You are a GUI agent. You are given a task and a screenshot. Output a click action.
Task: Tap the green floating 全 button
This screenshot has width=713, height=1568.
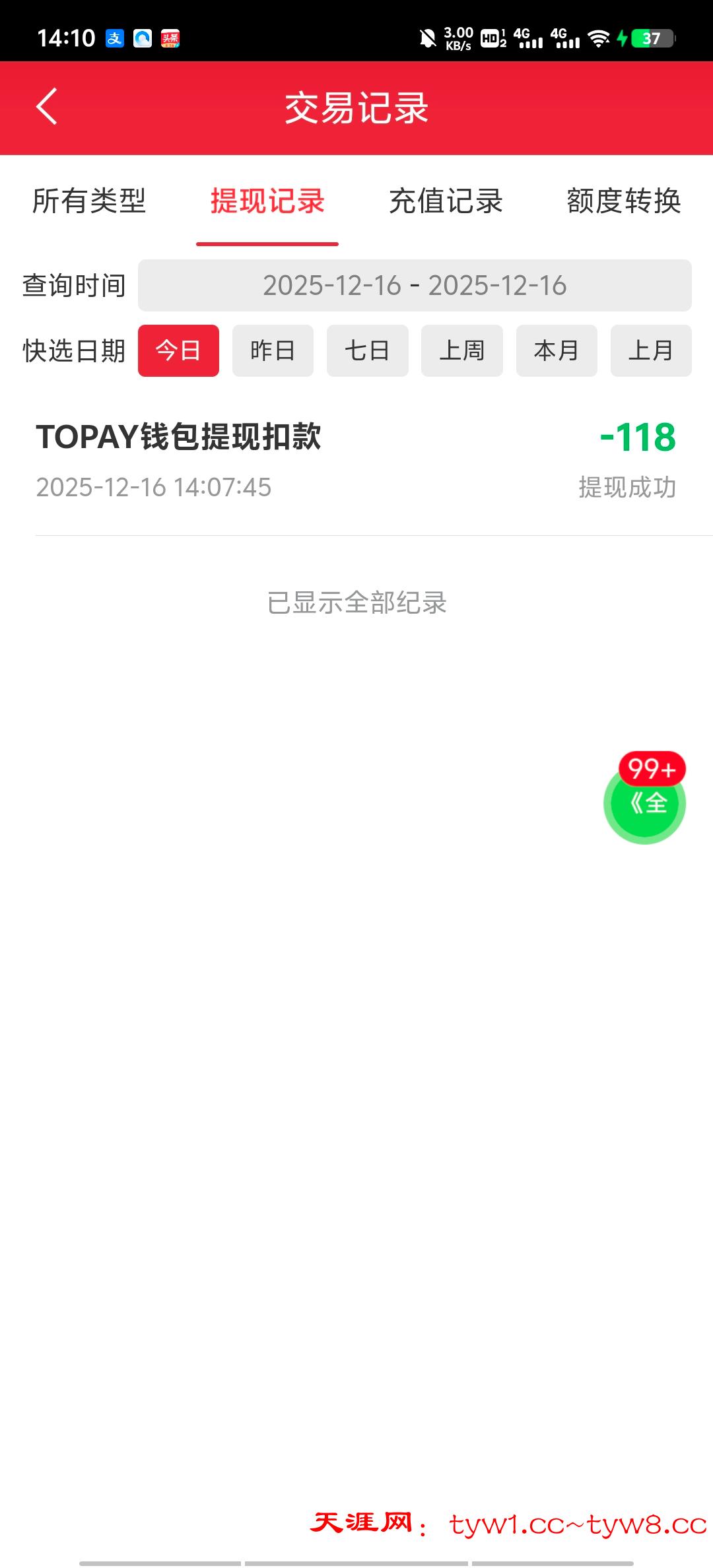(x=645, y=803)
